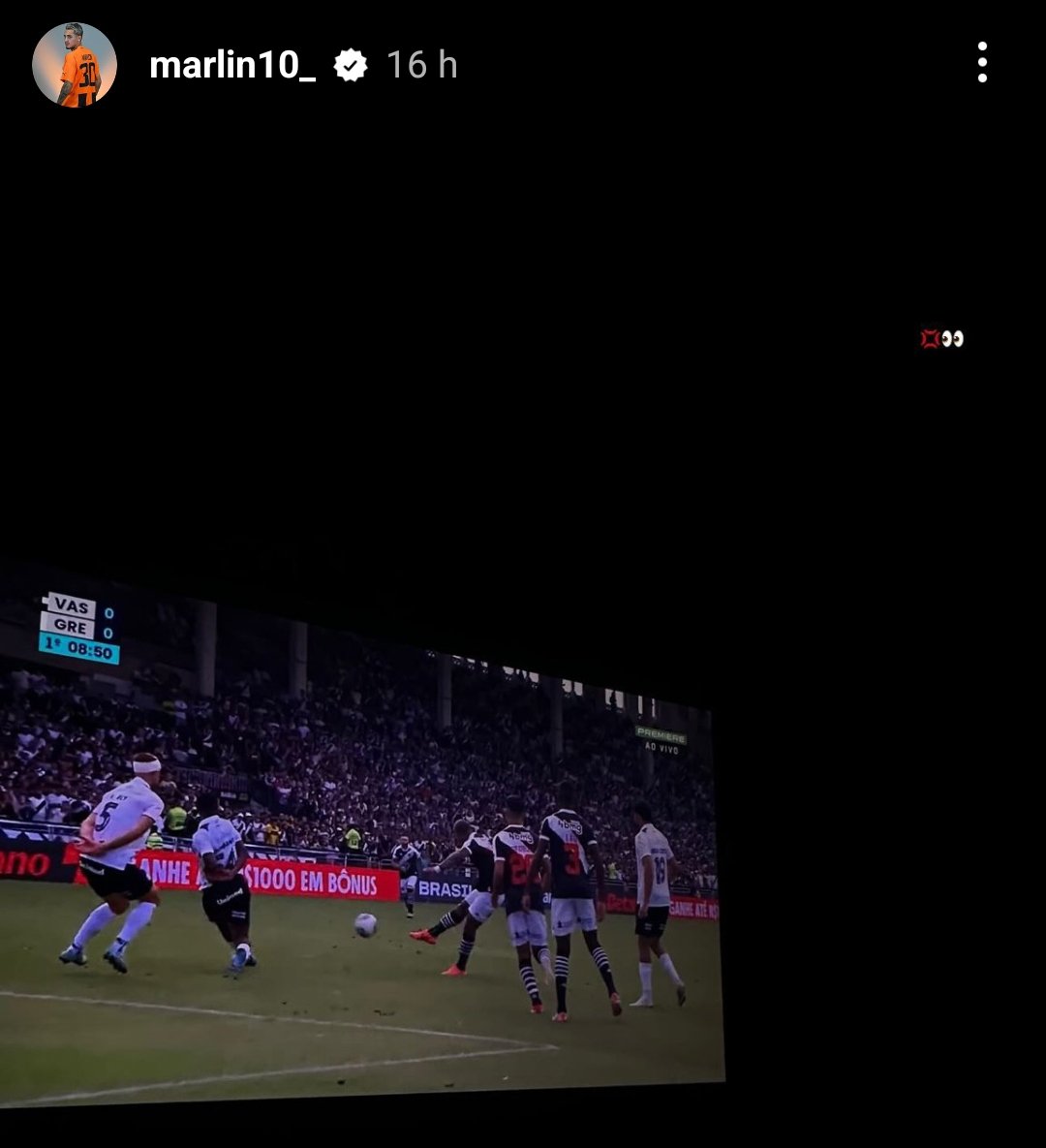The height and width of the screenshot is (1148, 1046).
Task: Open the story overflow menu
Action: [x=982, y=63]
